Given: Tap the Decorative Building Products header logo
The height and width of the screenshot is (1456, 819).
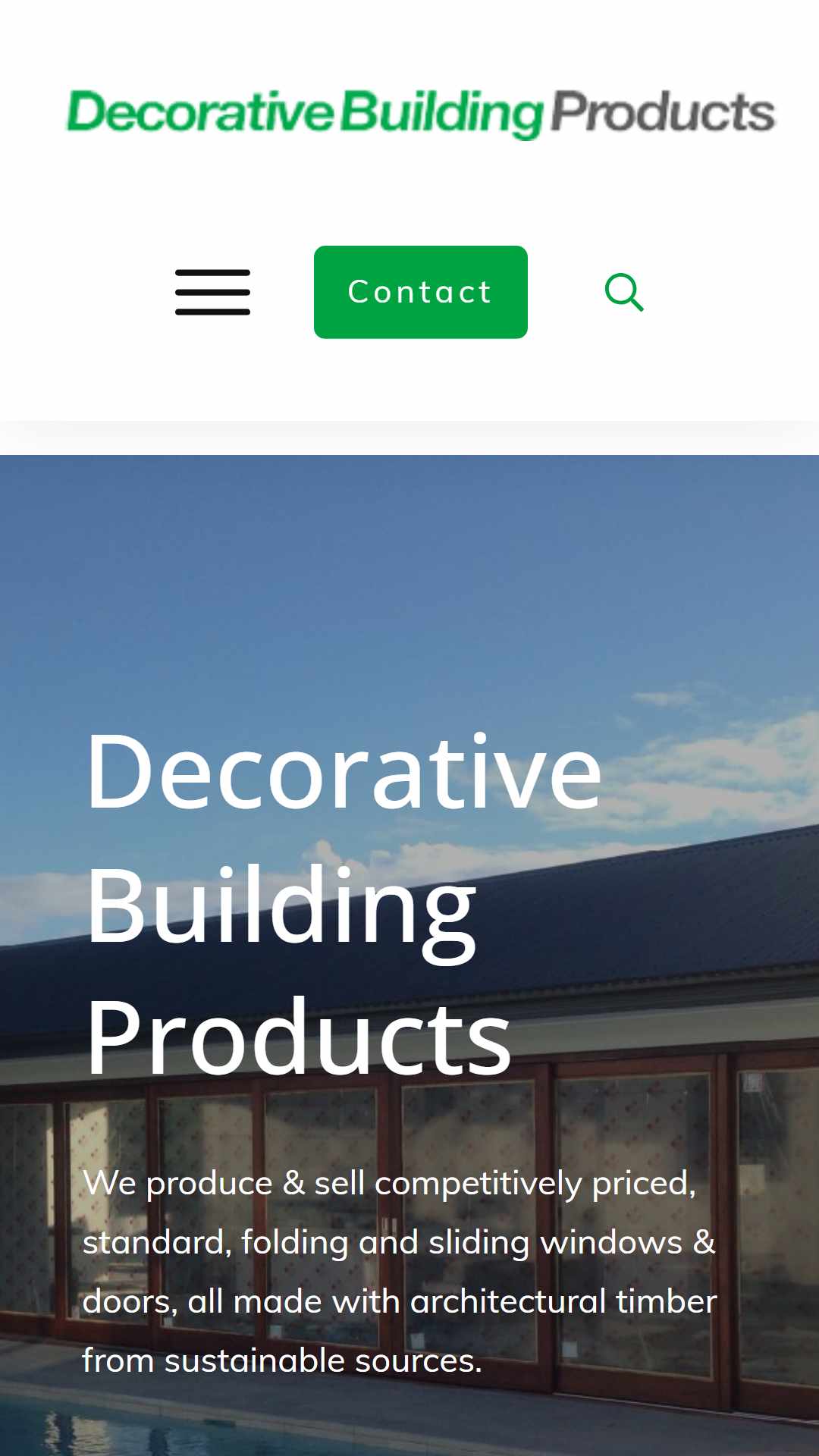Looking at the screenshot, I should [x=421, y=114].
